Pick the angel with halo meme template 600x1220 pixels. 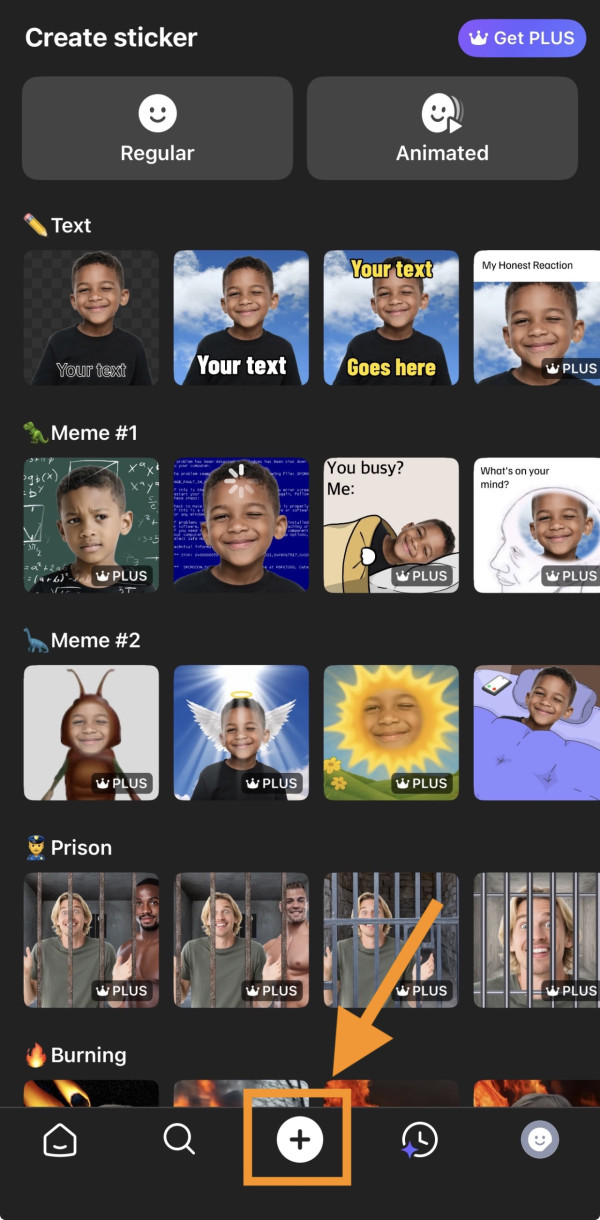(241, 733)
